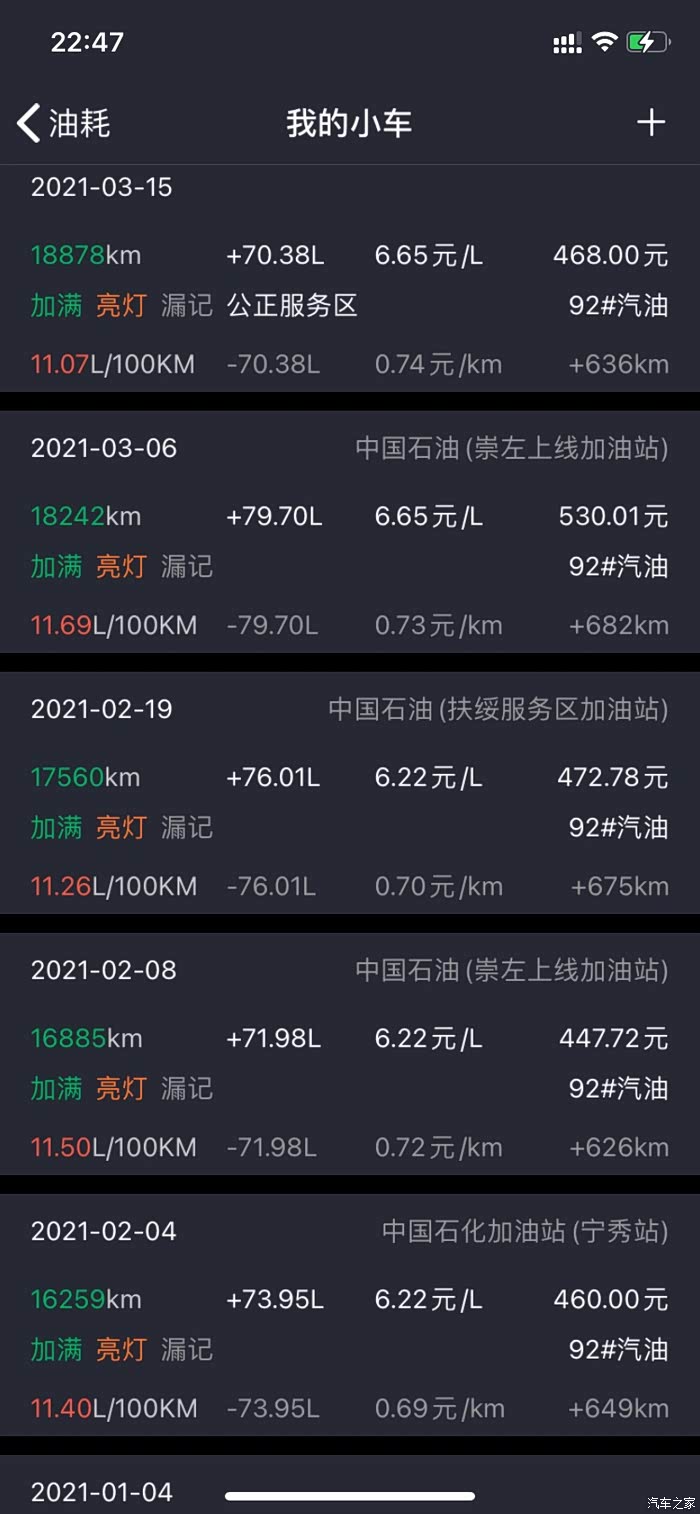700x1514 pixels.
Task: Go back to 油耗 screen
Action: [62, 123]
